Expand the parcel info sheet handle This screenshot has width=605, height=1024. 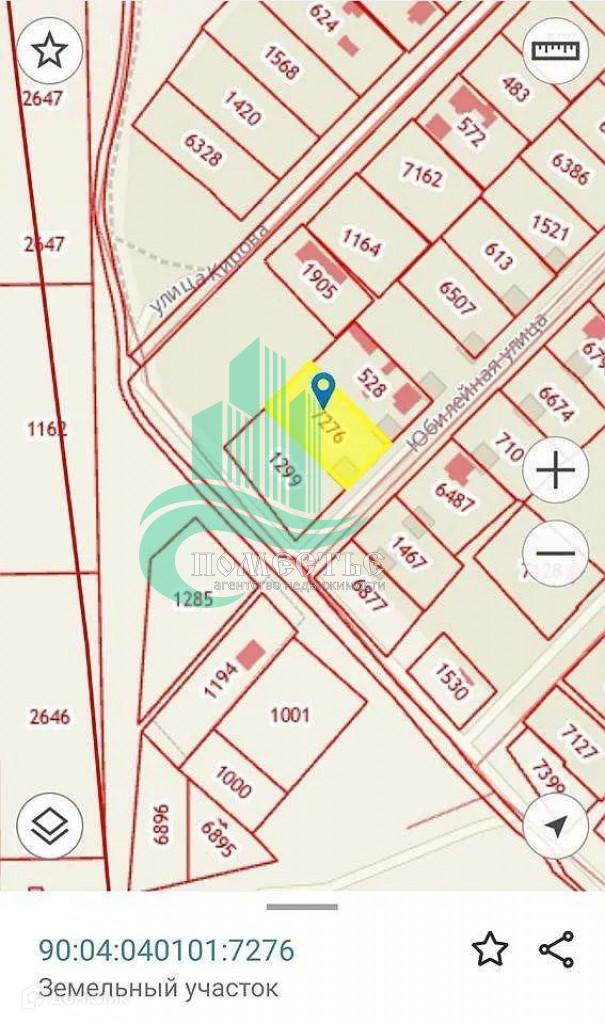coord(302,907)
